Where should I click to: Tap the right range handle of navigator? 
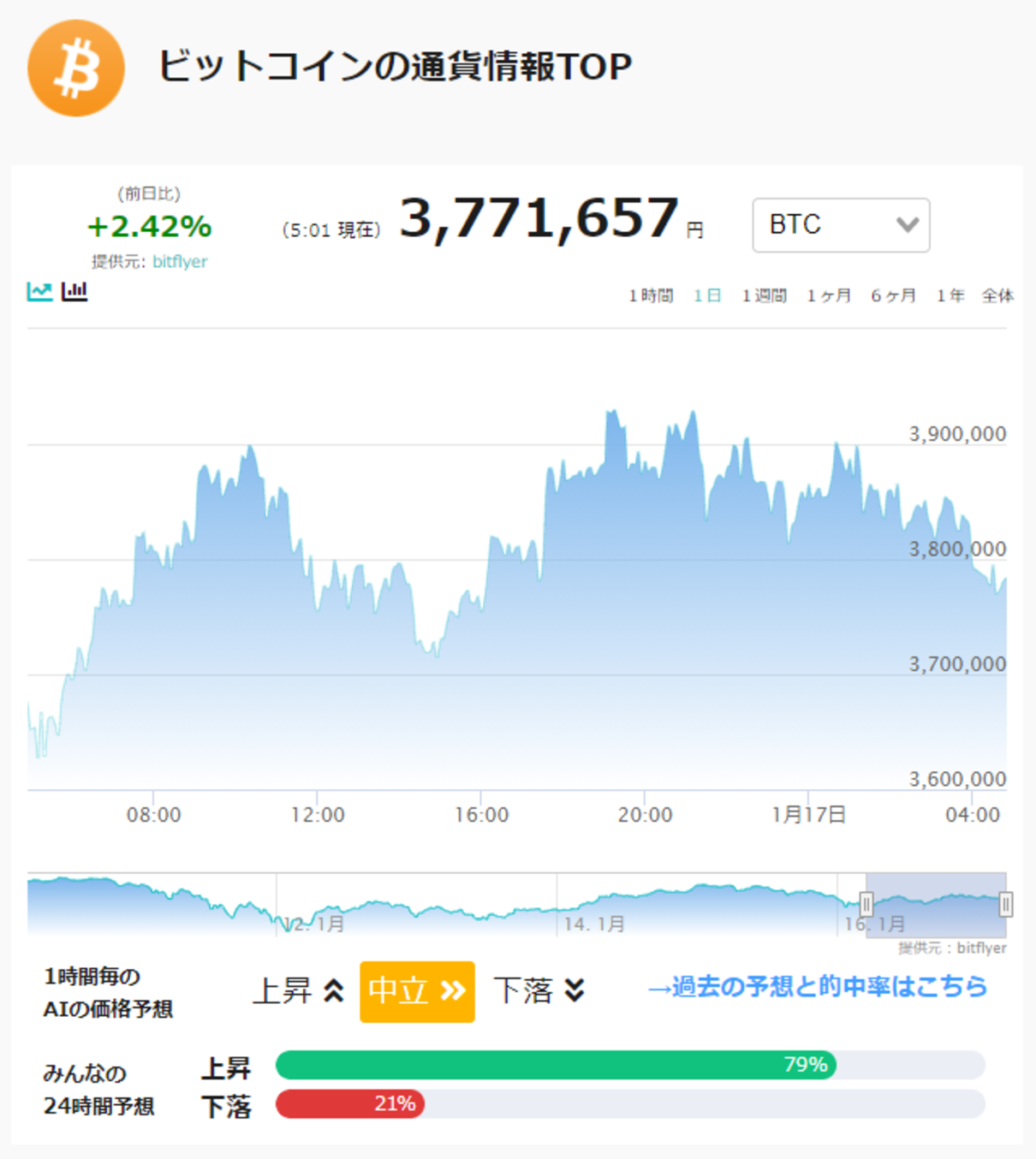pyautogui.click(x=1006, y=904)
